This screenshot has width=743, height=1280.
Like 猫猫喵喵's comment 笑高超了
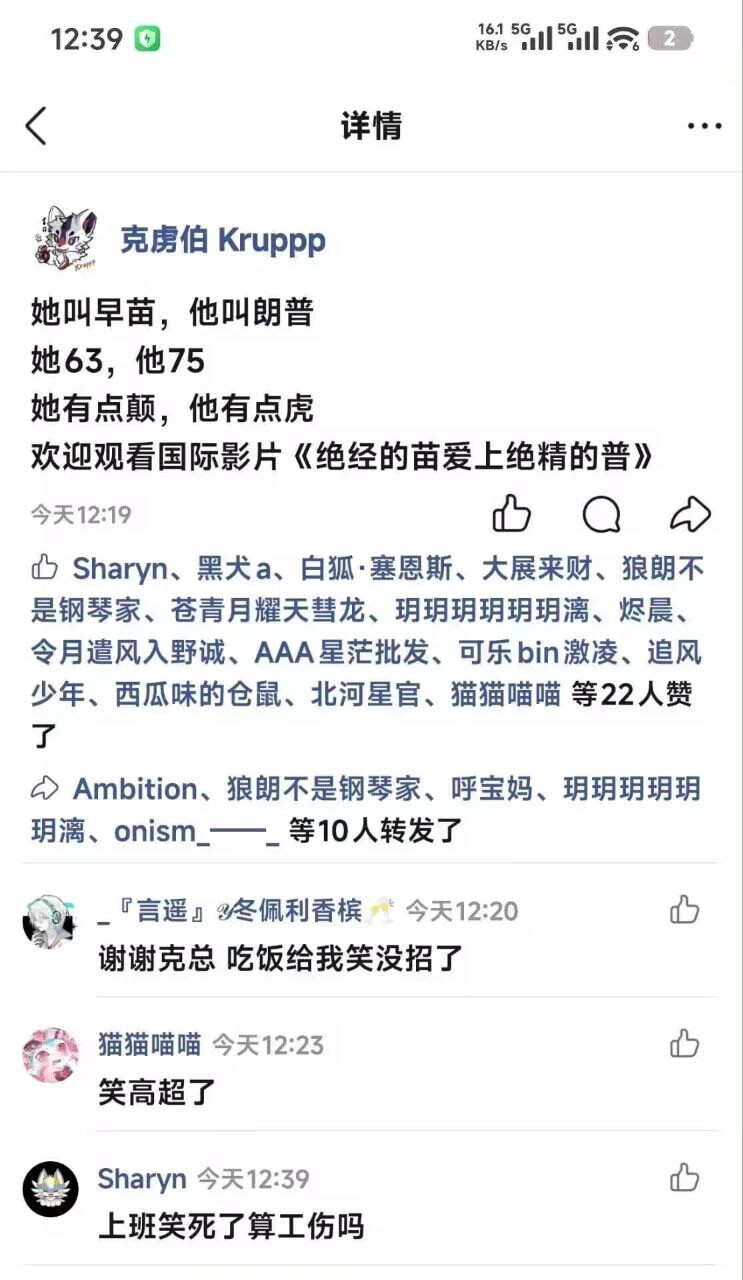tap(684, 1044)
